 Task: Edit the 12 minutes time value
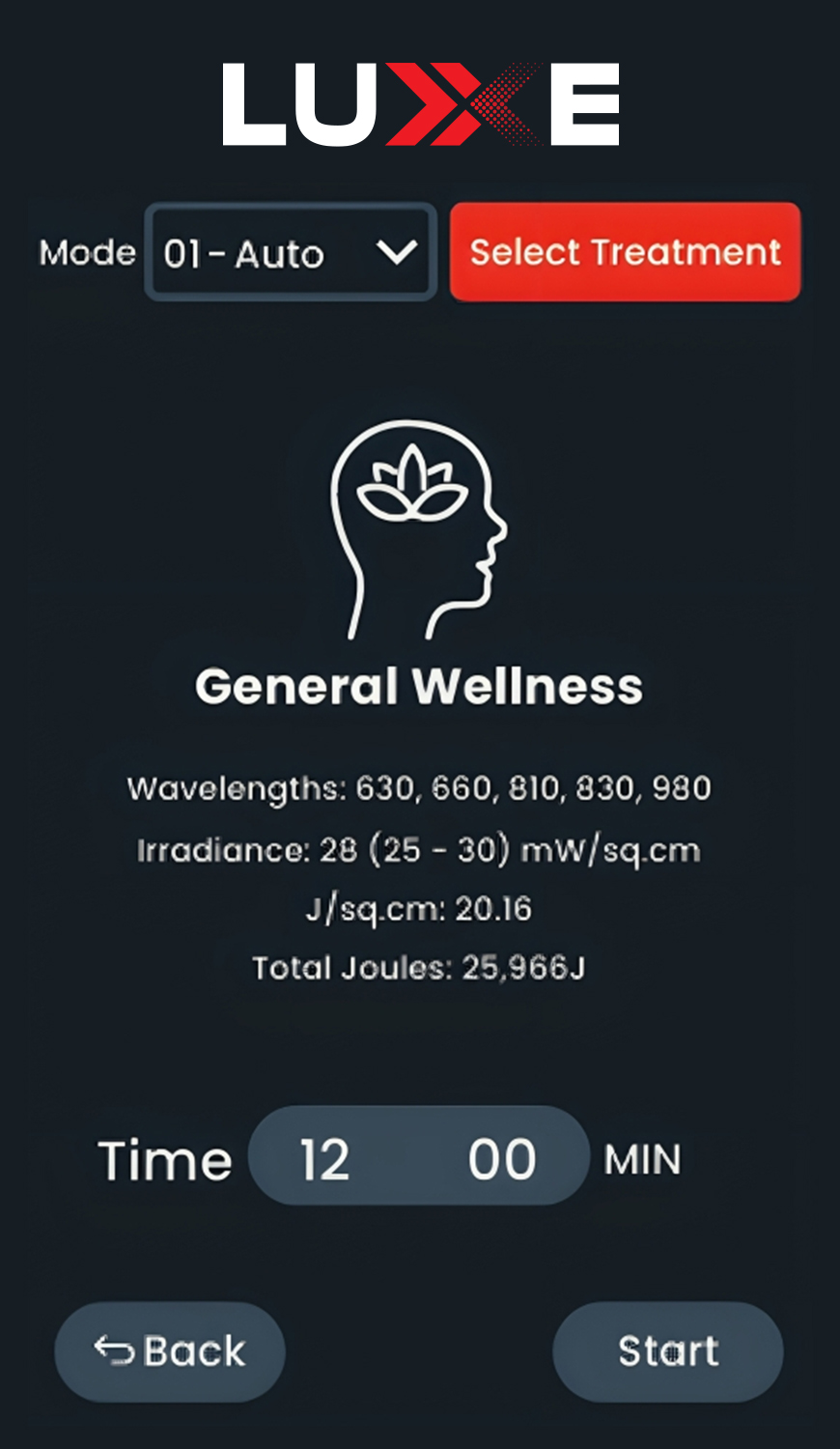(x=324, y=1158)
